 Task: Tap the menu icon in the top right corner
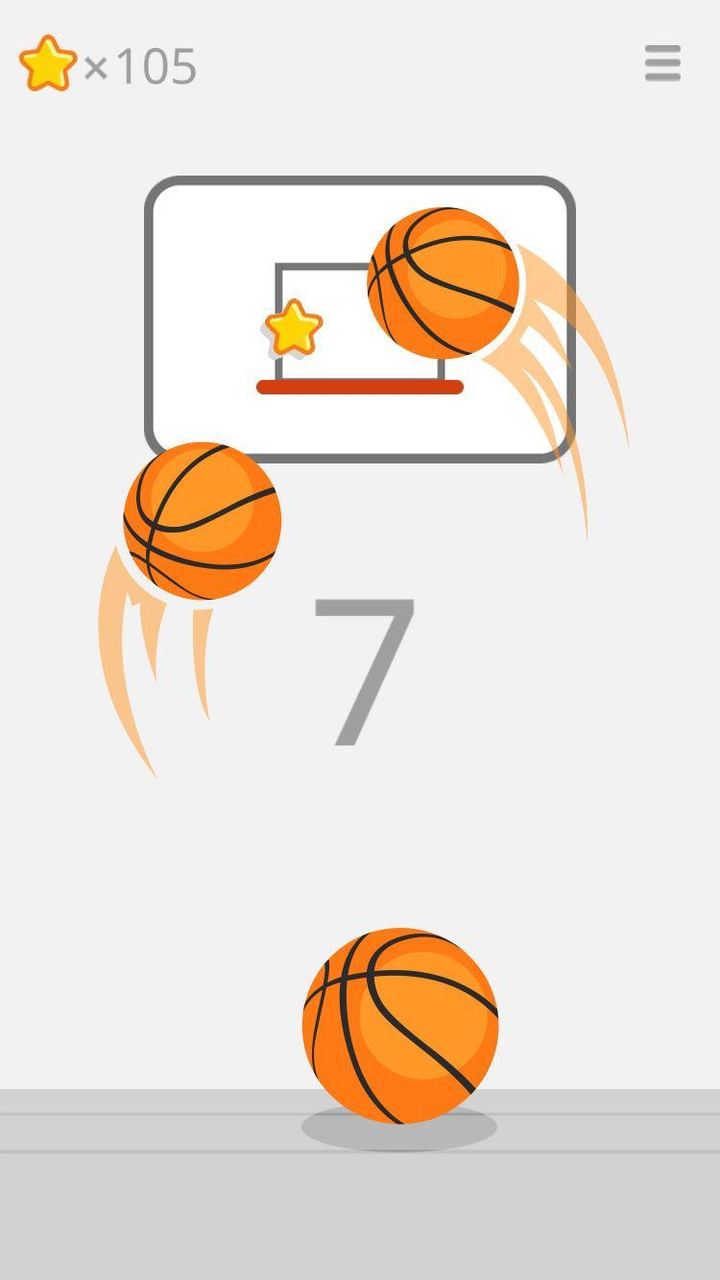coord(662,63)
